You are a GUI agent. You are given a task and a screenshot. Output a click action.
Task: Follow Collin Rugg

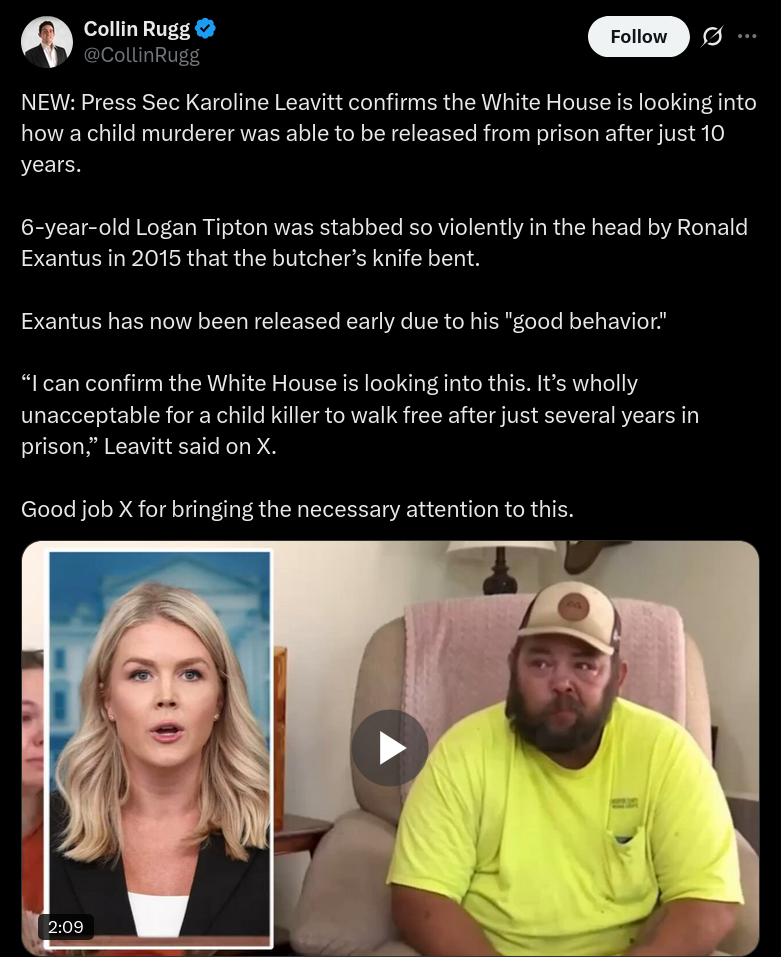point(638,37)
